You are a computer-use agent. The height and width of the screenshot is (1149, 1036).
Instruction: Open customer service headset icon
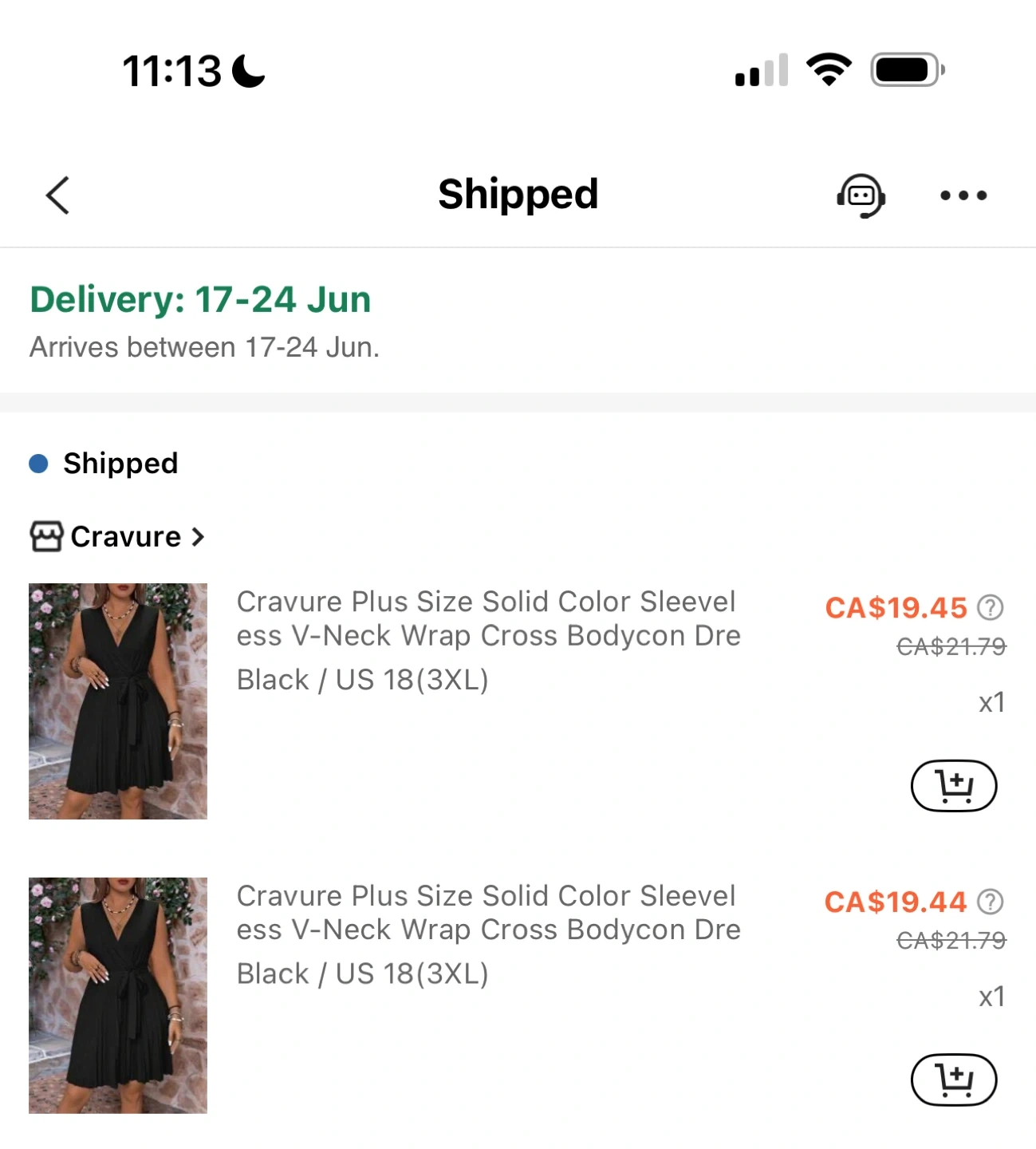[x=861, y=195]
